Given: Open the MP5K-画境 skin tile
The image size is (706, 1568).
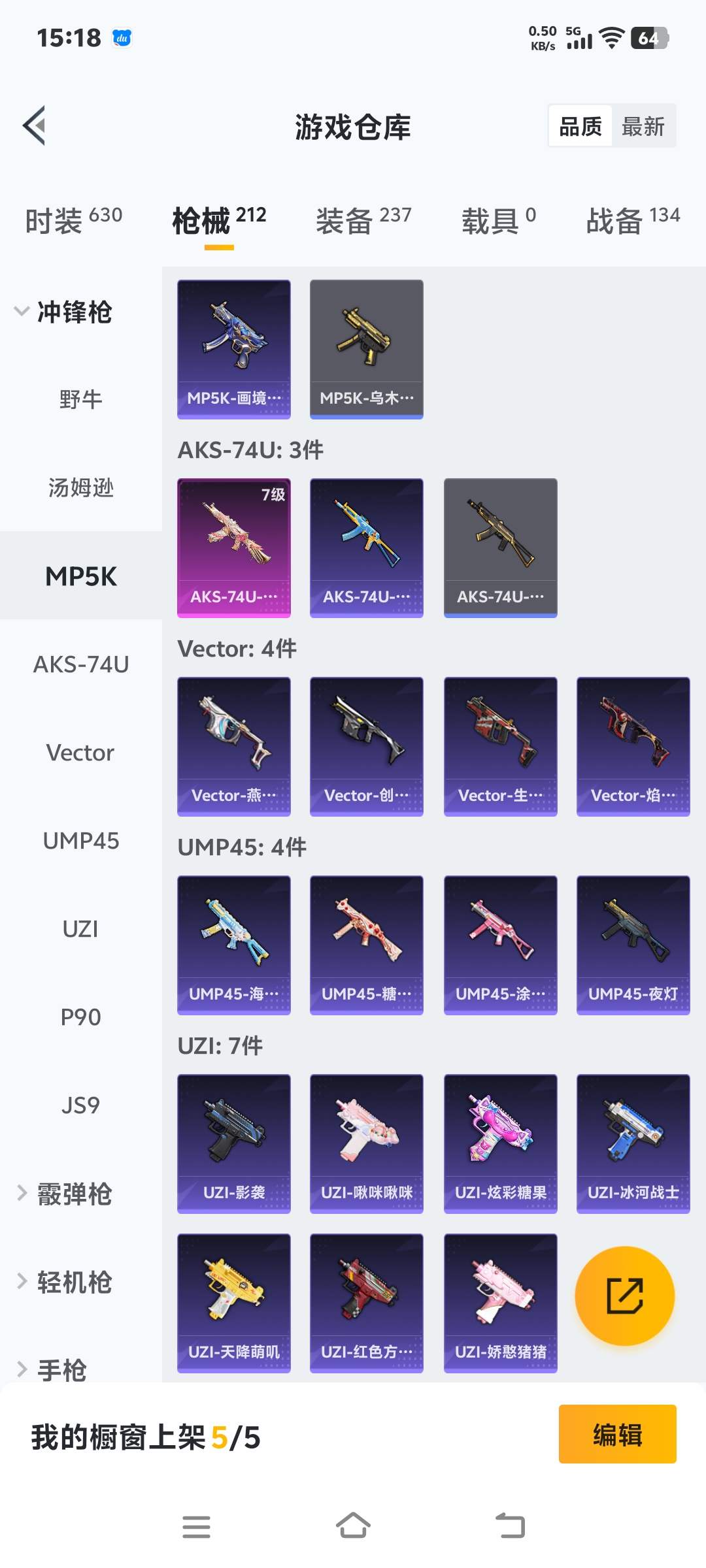Looking at the screenshot, I should [x=234, y=349].
